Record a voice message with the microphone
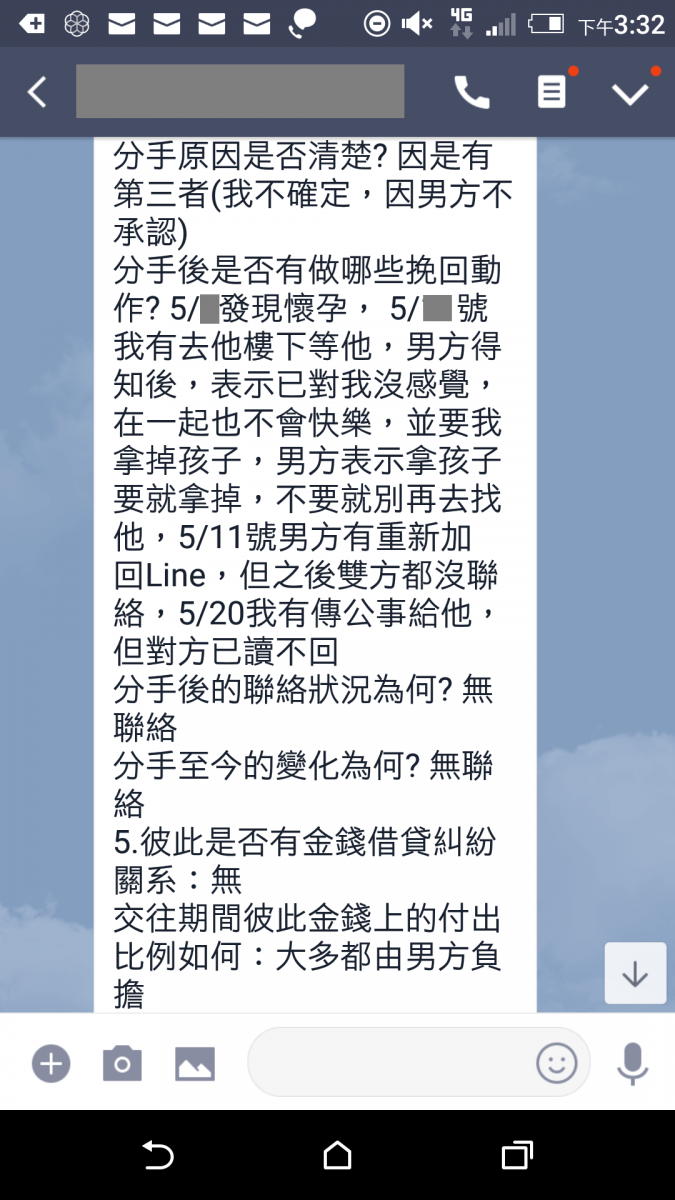The height and width of the screenshot is (1200, 675). [632, 1063]
